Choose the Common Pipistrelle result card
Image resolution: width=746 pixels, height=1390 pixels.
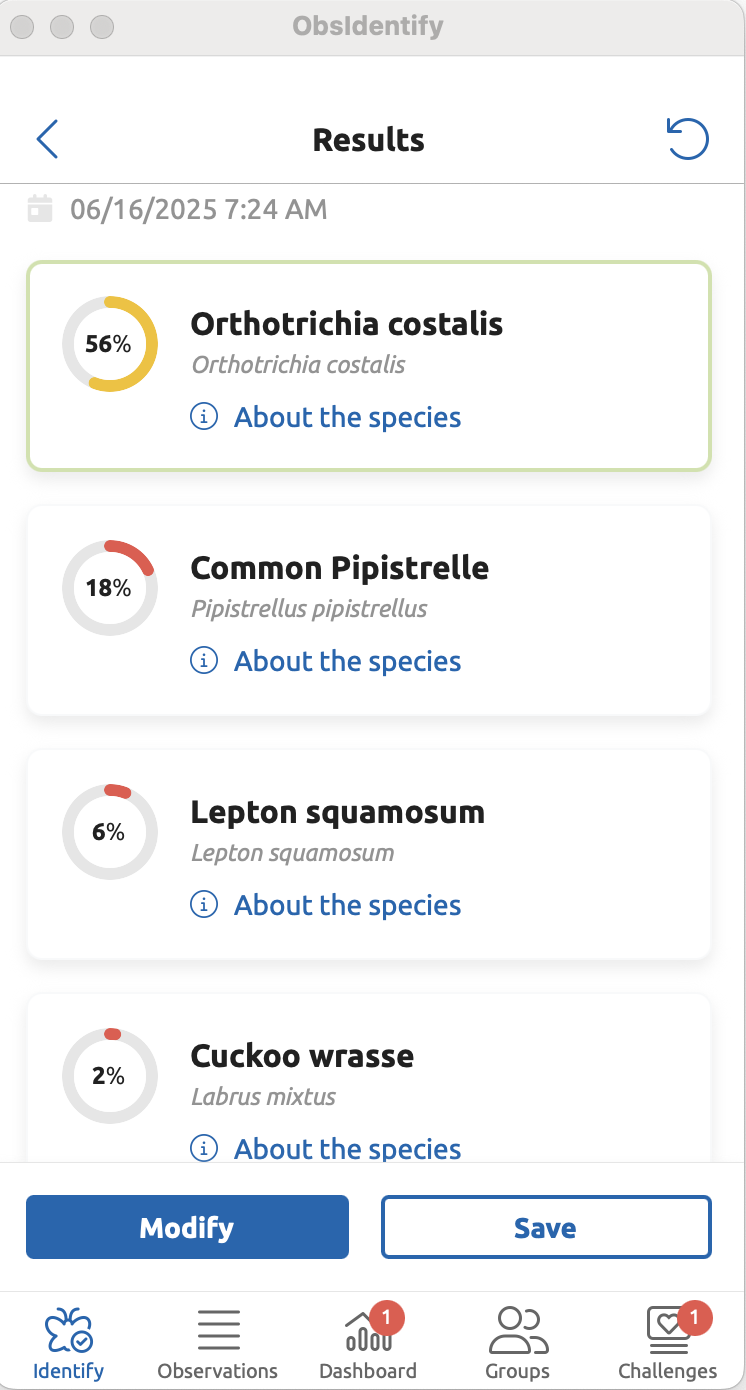(x=369, y=610)
